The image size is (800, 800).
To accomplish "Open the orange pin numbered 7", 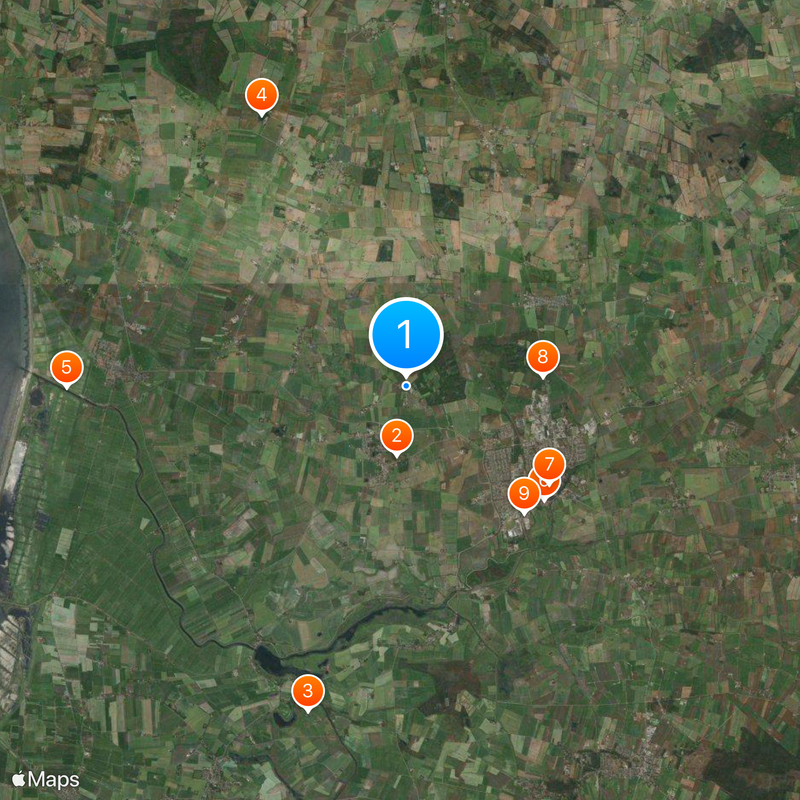I will [549, 463].
